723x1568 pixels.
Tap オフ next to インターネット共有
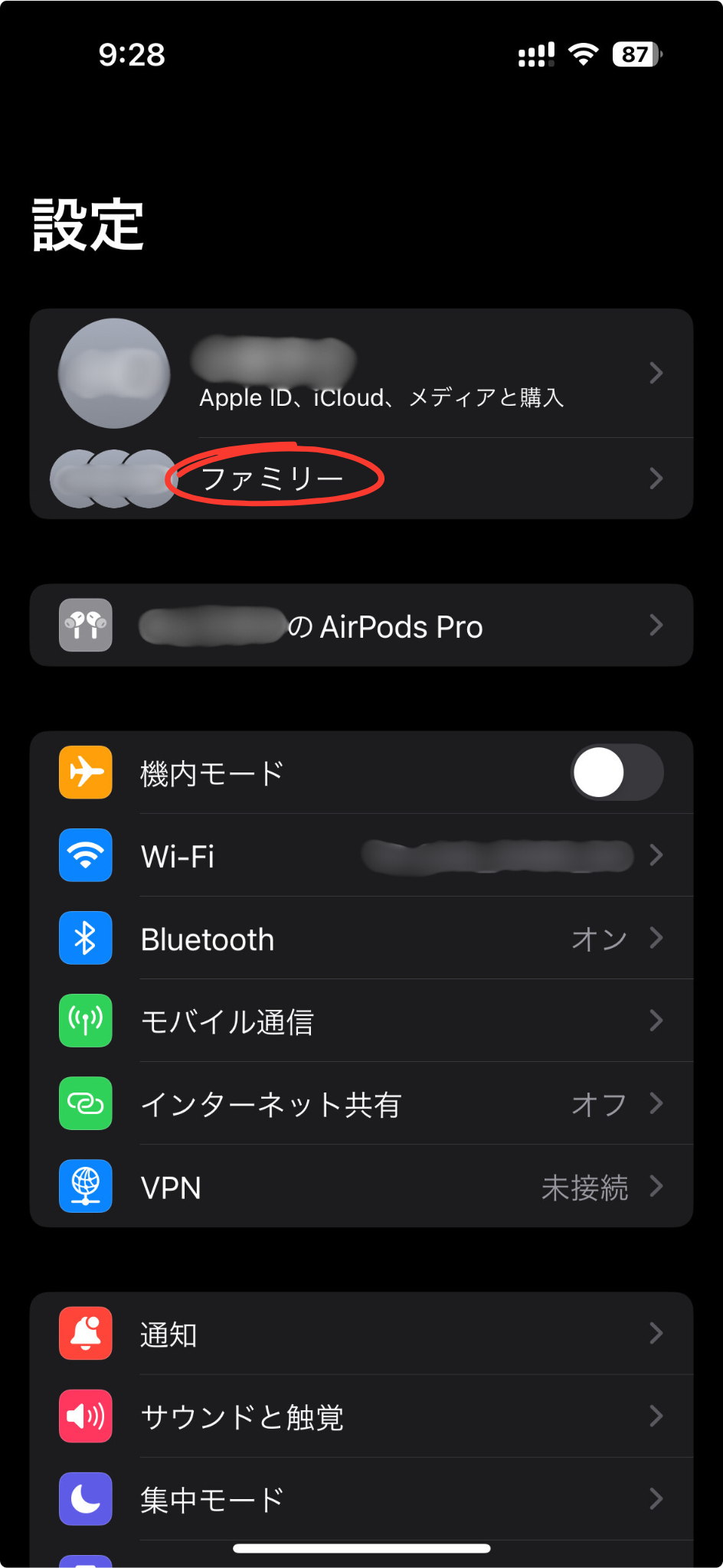[x=600, y=1103]
